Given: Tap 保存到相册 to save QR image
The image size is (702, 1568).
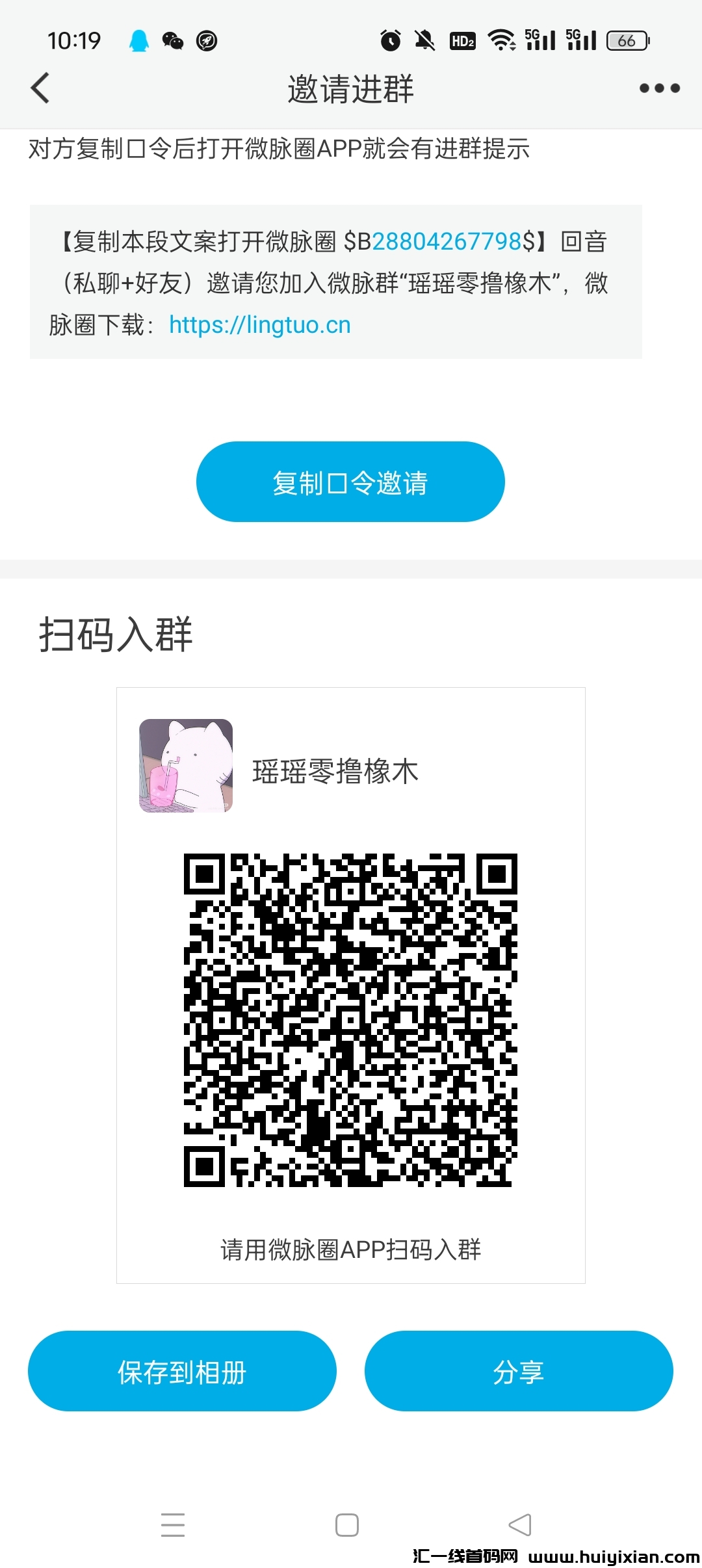Looking at the screenshot, I should 183,1372.
